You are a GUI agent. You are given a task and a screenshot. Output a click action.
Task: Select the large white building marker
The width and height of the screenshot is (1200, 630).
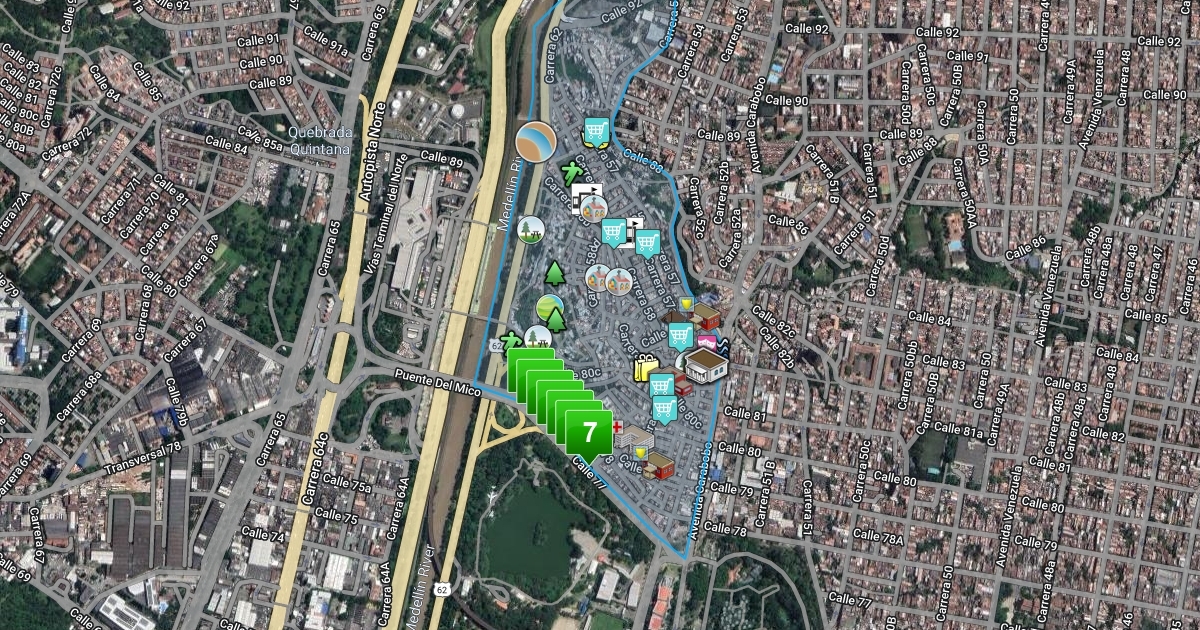[706, 364]
